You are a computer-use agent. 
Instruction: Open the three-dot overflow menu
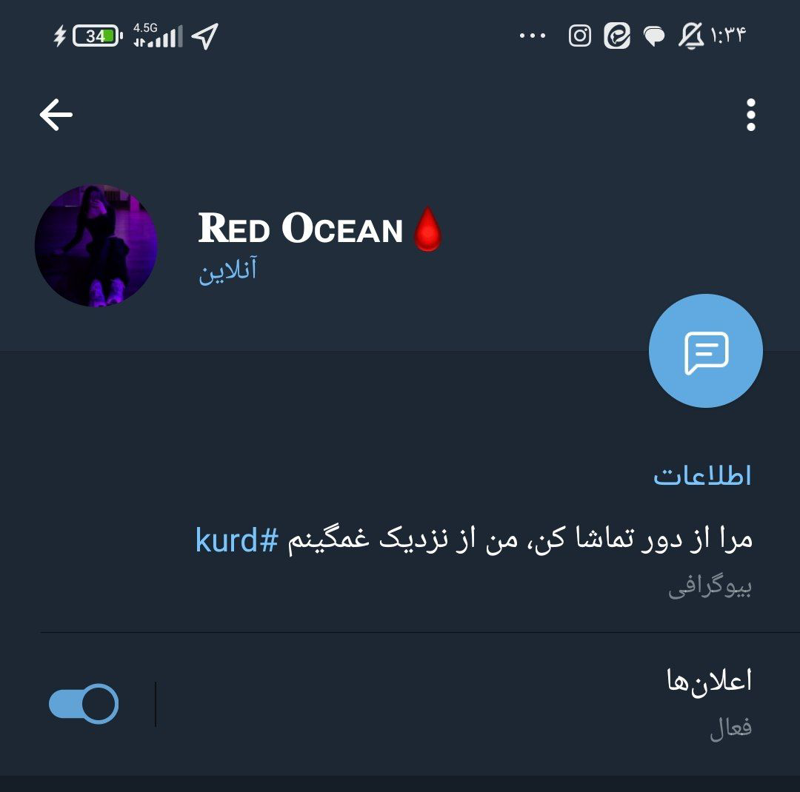750,115
